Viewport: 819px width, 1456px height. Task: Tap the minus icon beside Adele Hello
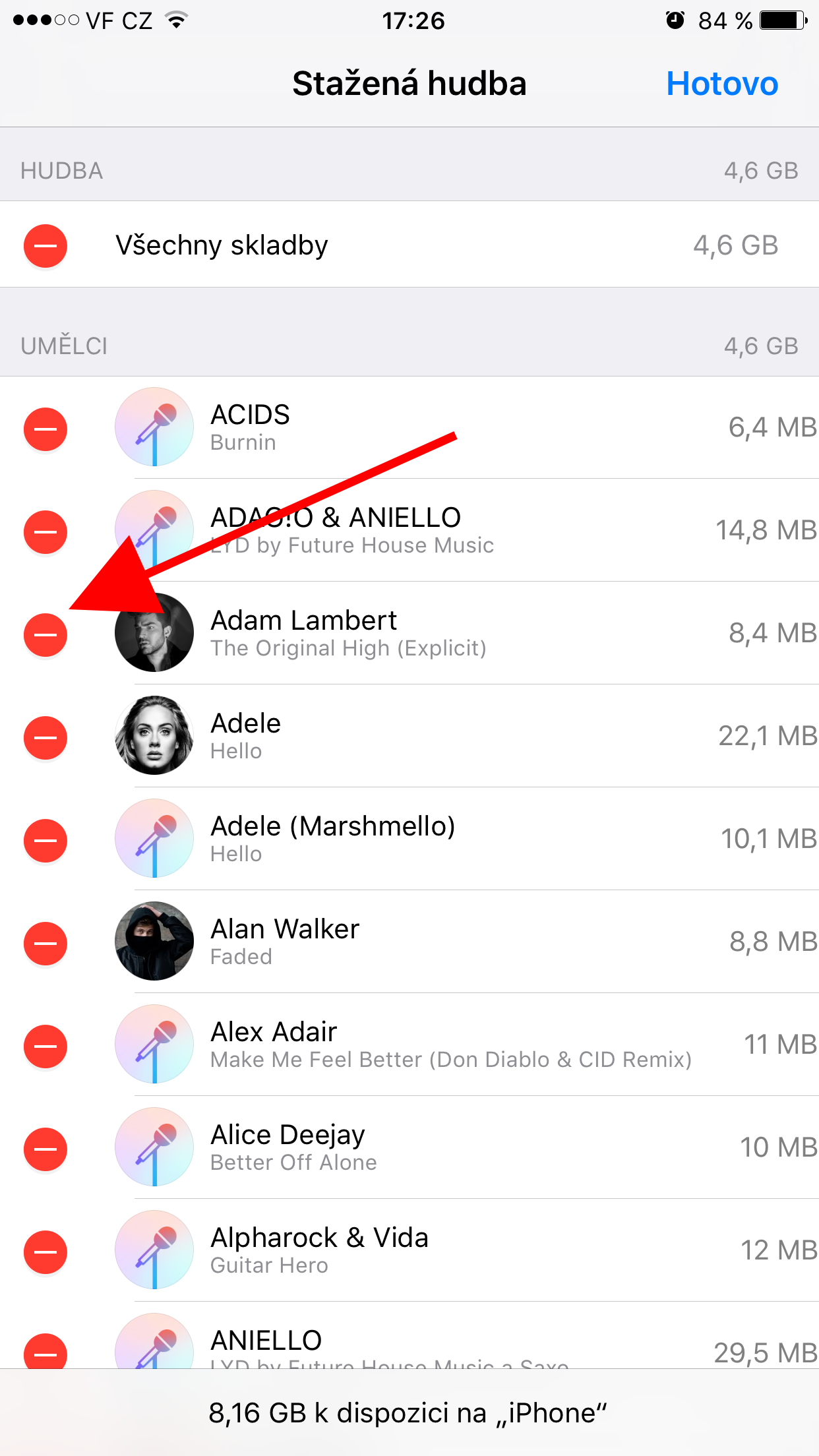[x=45, y=738]
